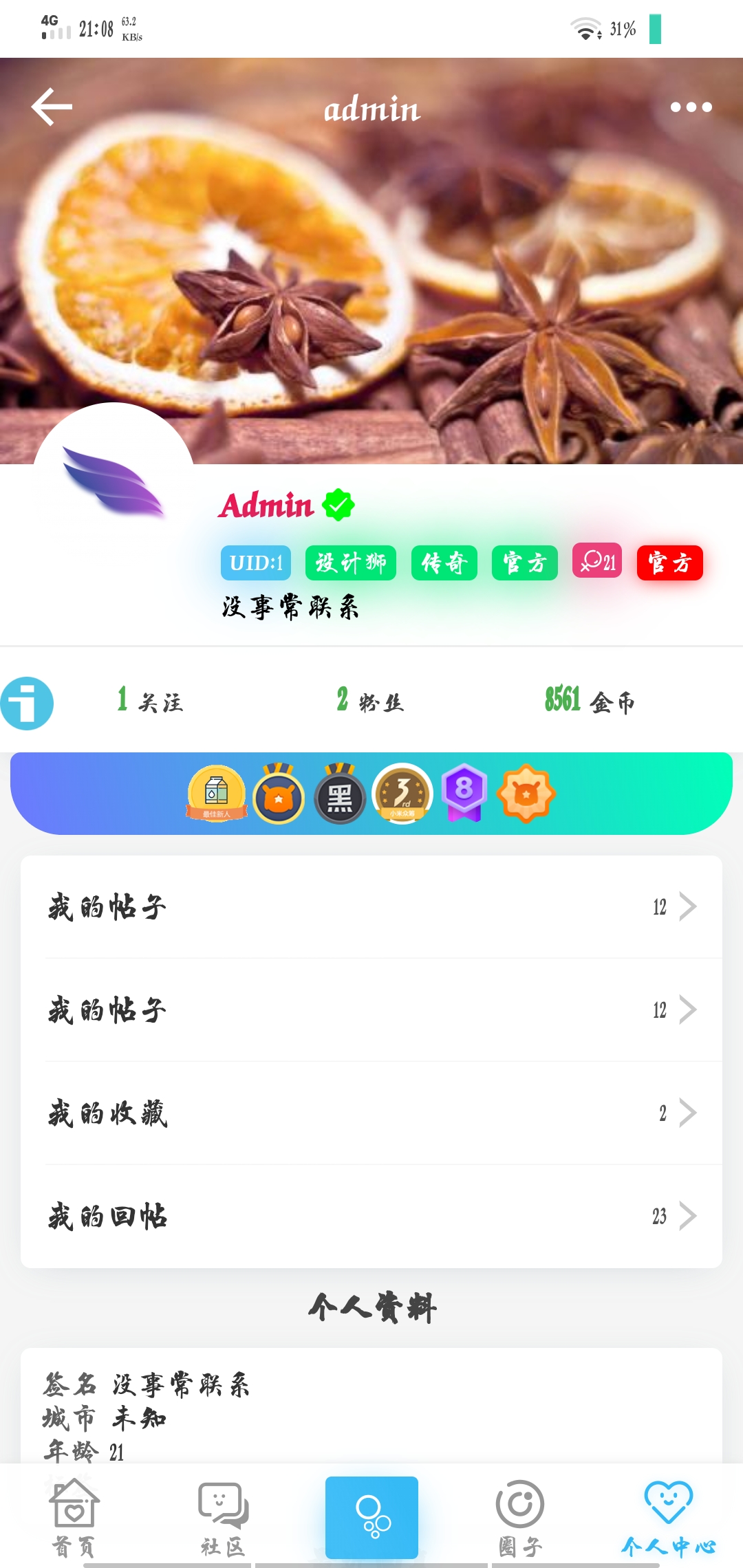The height and width of the screenshot is (1568, 743).
Task: Go back with the arrow icon
Action: click(52, 107)
